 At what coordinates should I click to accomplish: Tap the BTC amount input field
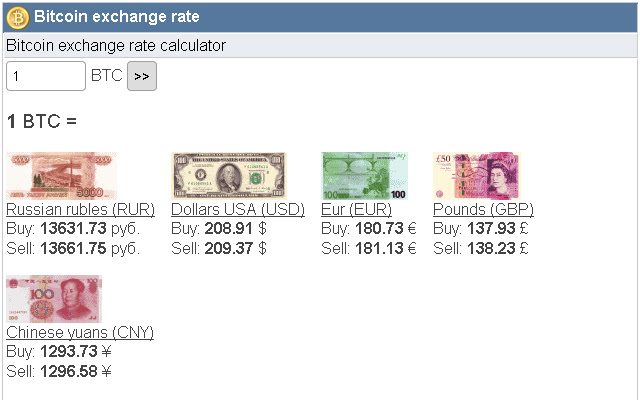click(46, 76)
